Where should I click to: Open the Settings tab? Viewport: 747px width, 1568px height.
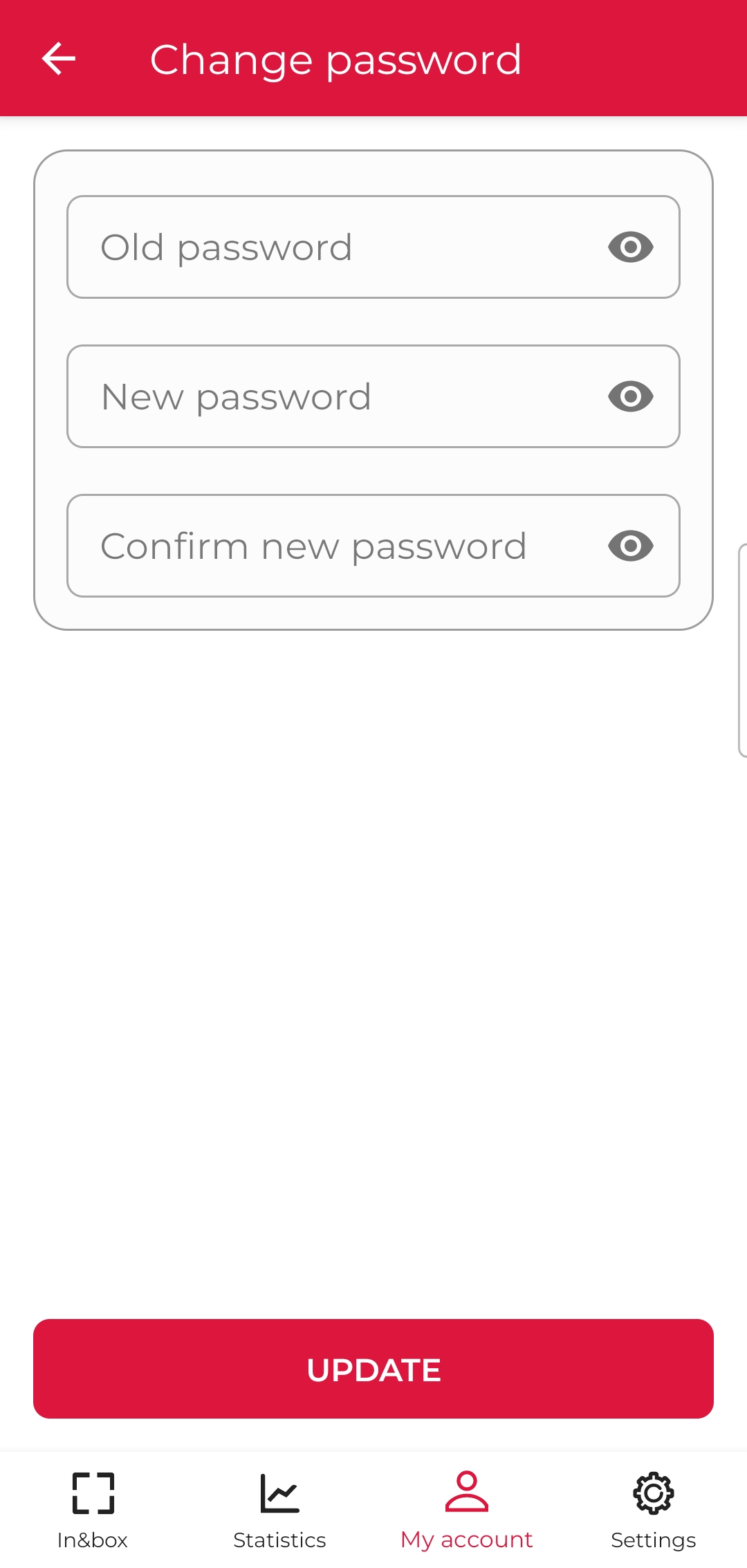click(x=653, y=1510)
